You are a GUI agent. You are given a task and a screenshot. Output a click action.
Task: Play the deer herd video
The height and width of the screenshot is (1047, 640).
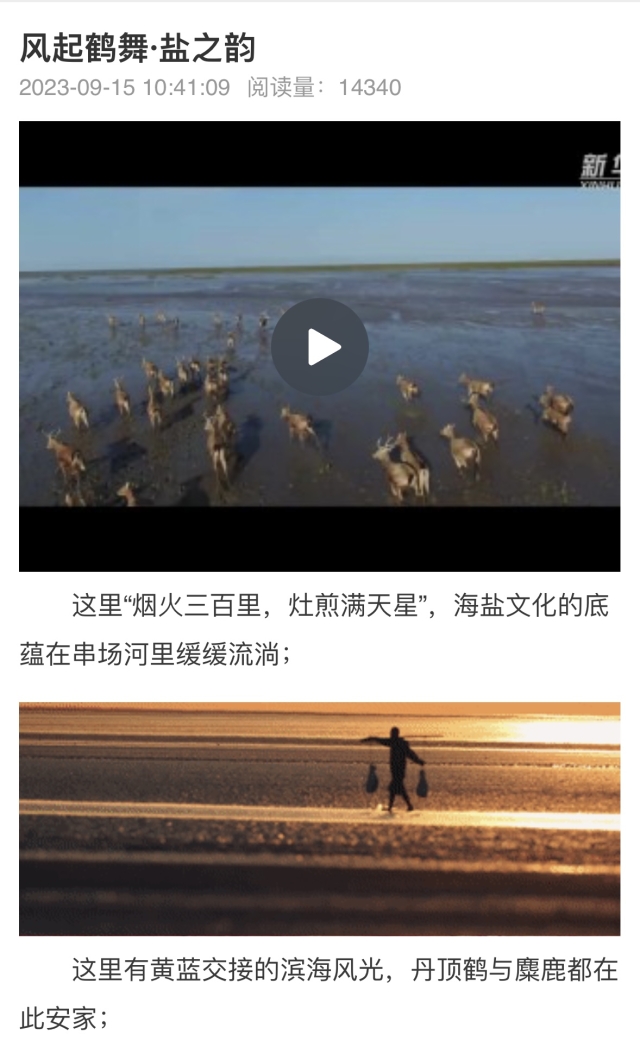(320, 347)
